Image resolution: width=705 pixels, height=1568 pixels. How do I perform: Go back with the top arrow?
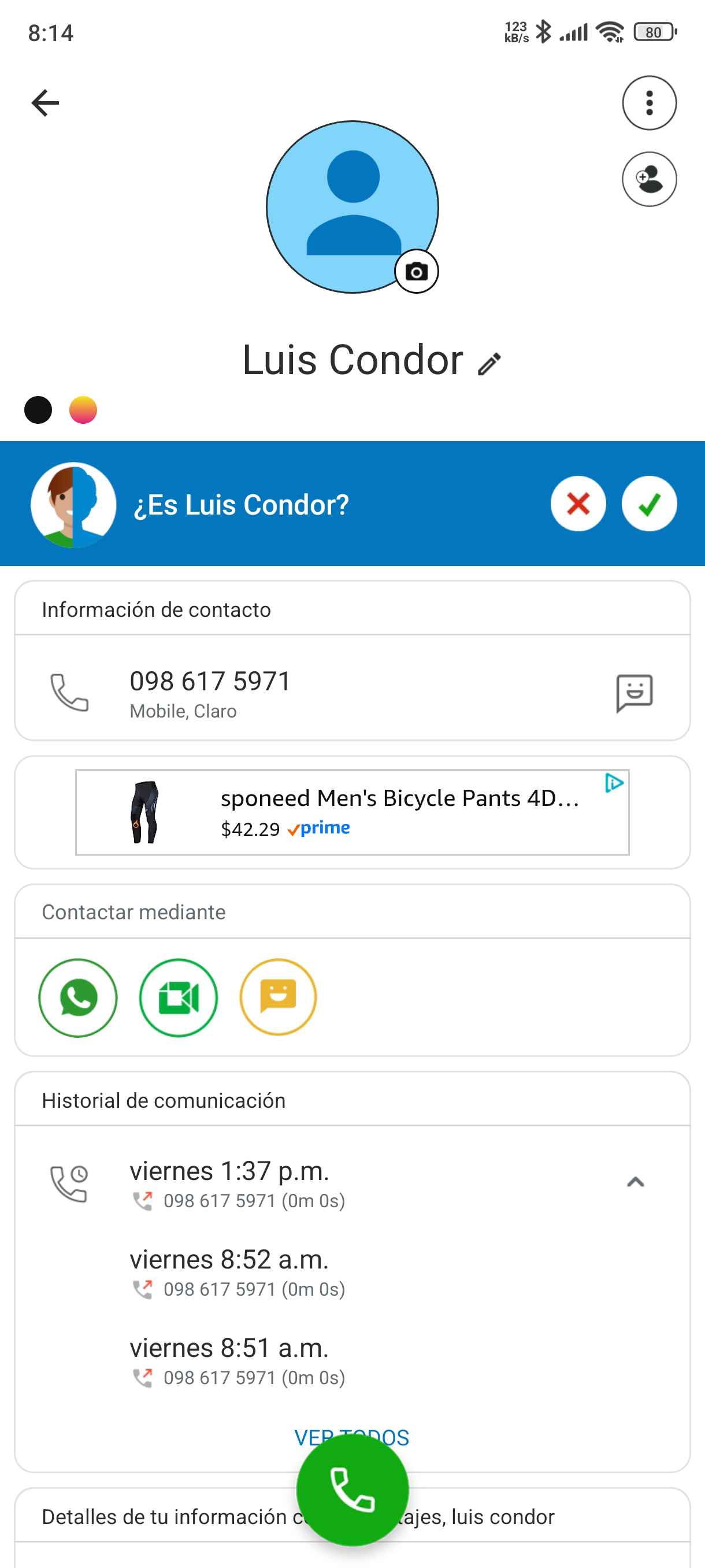click(45, 102)
